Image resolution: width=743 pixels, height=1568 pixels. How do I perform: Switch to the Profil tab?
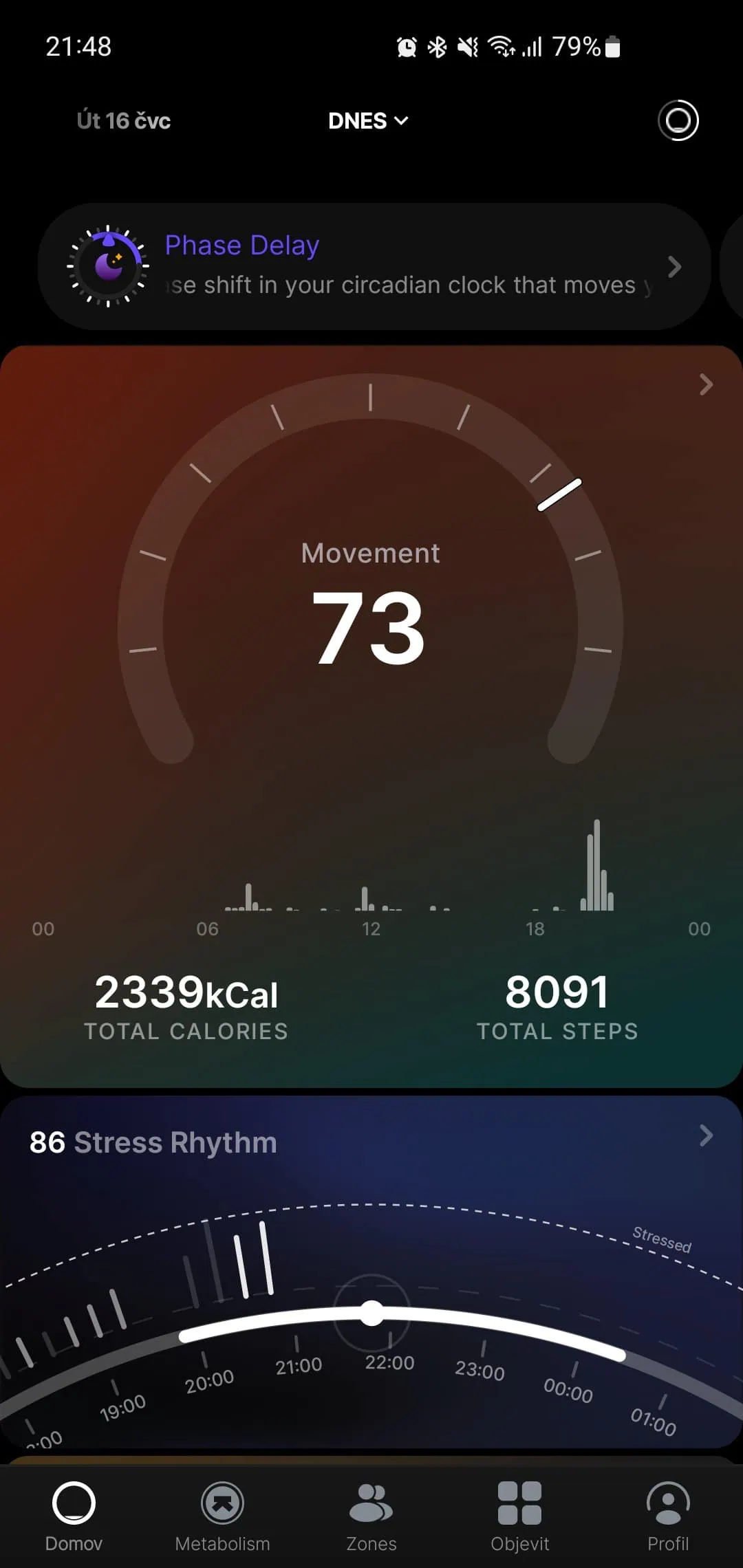[x=668, y=1516]
